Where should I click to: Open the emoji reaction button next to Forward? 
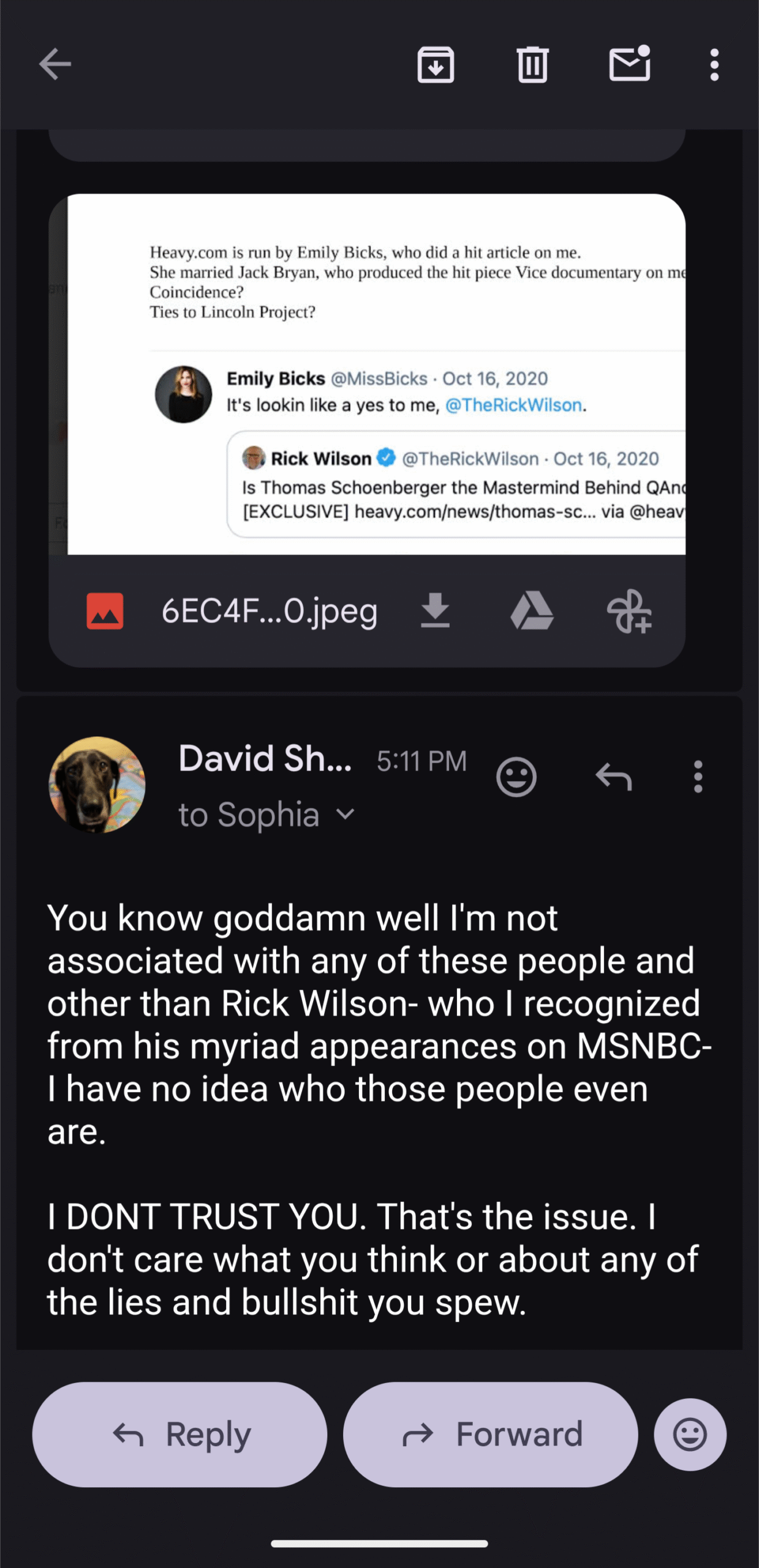point(690,1434)
